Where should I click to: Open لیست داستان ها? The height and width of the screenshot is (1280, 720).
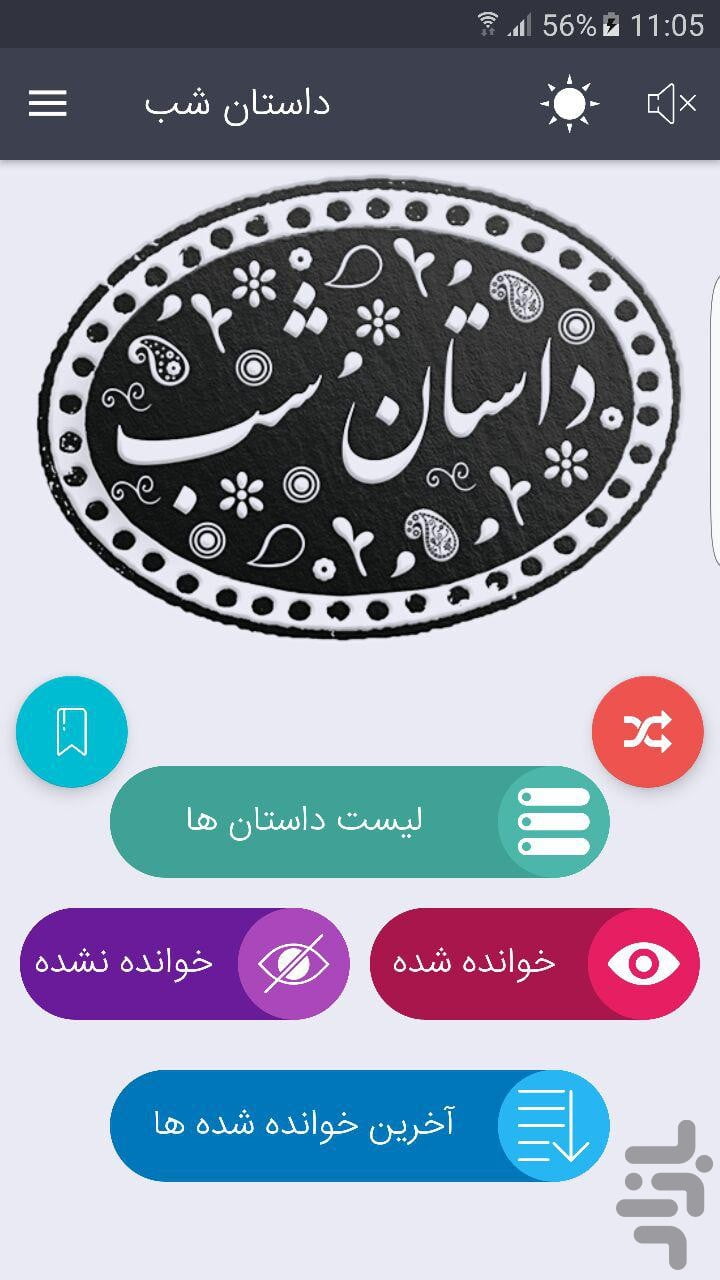360,822
